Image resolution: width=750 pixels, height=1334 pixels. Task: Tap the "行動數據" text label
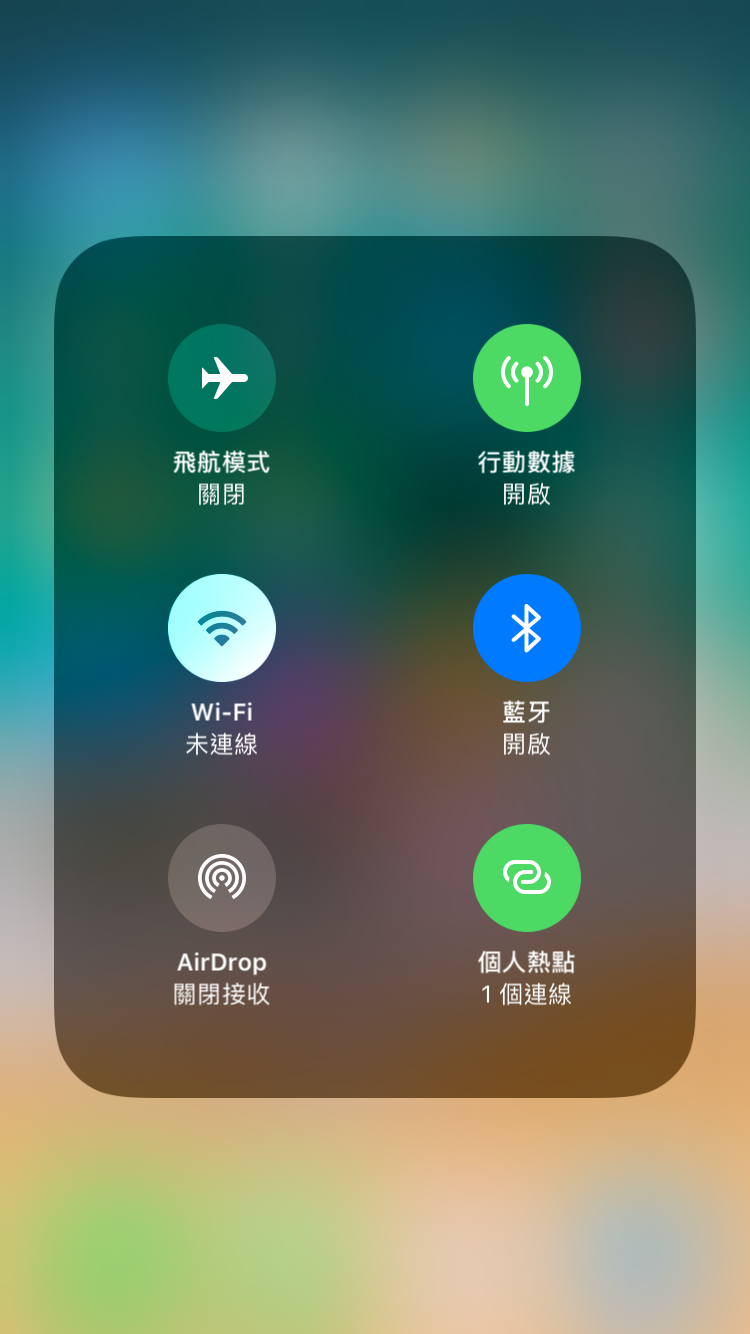527,462
